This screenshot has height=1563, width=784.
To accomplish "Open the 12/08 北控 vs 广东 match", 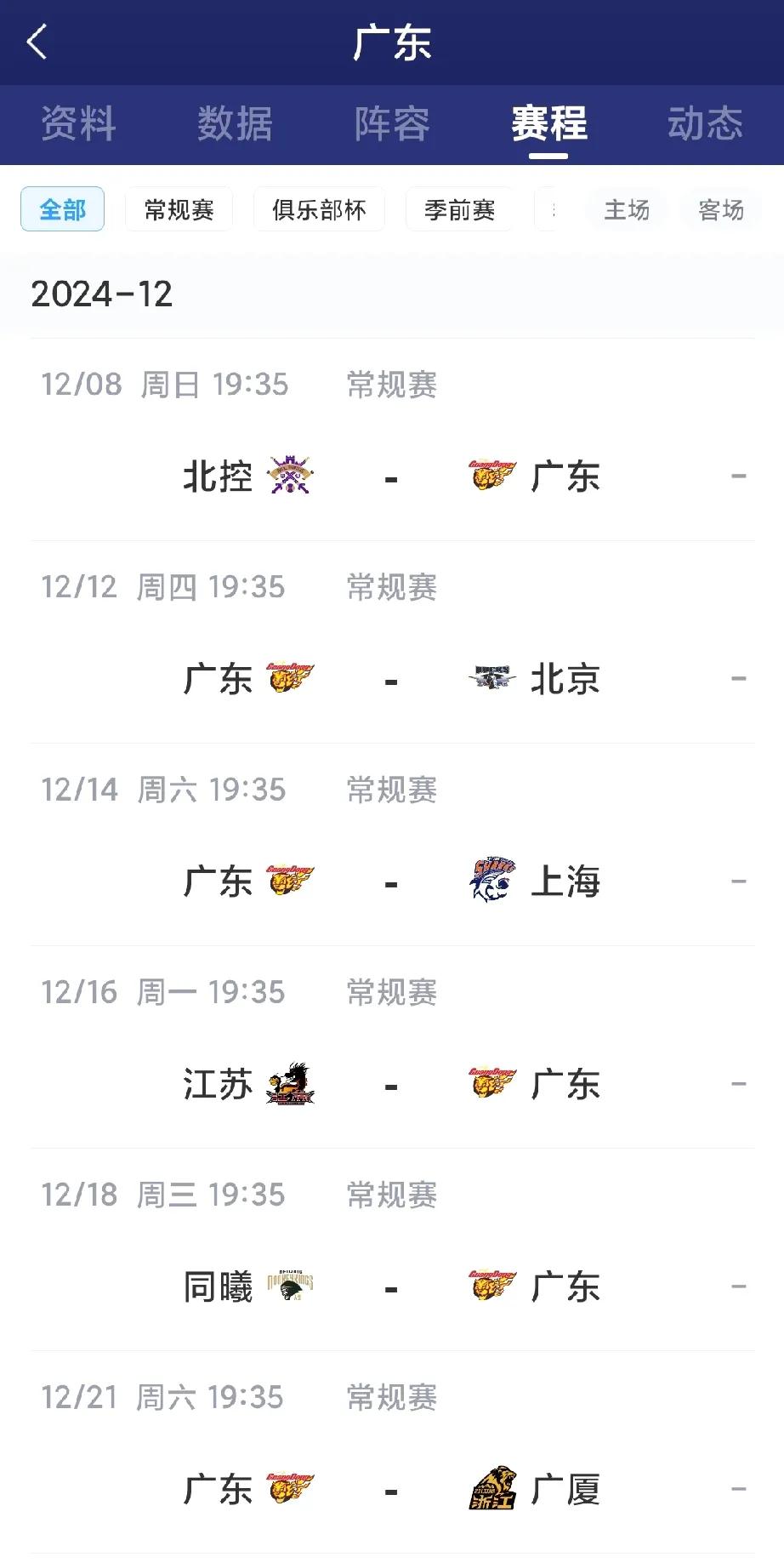I will click(392, 440).
